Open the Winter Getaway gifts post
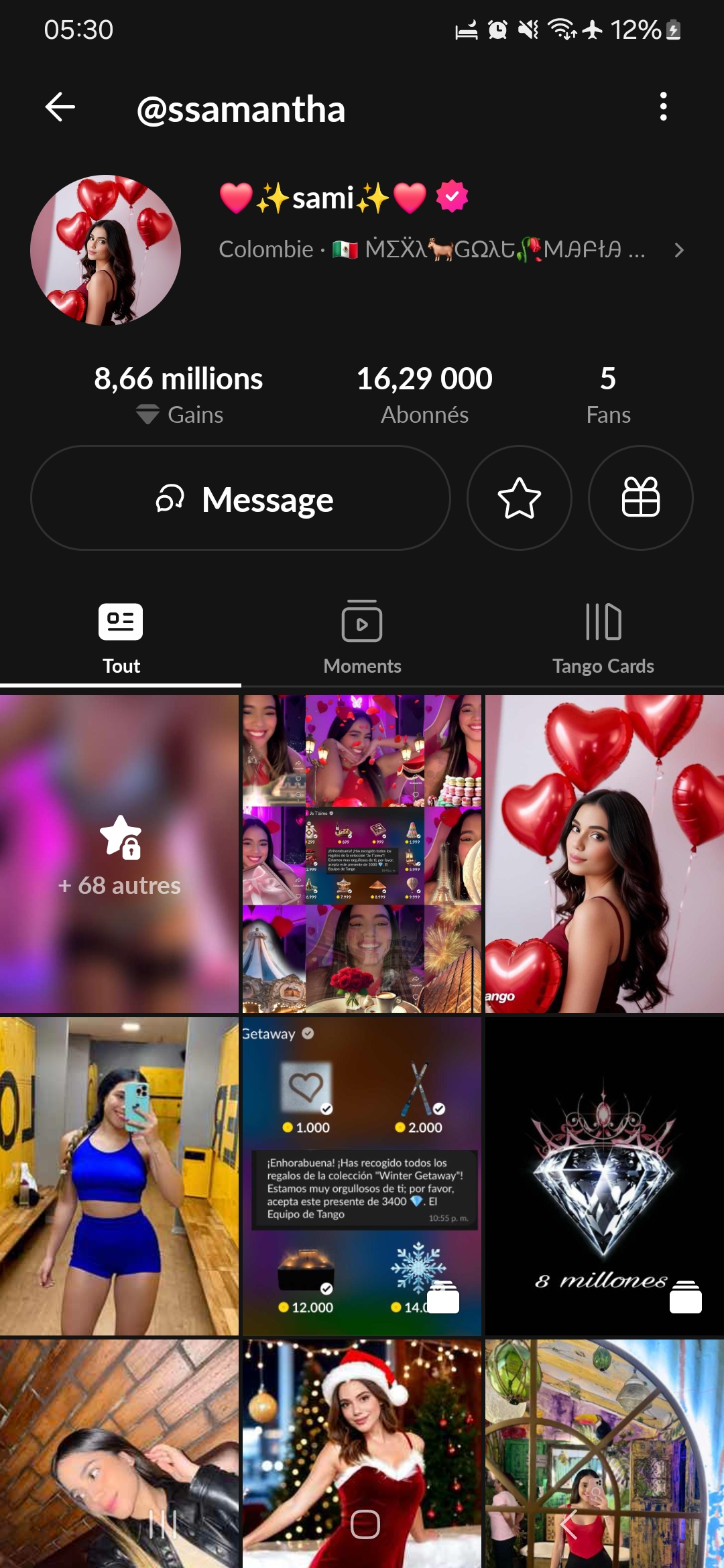724x1568 pixels. tap(362, 1176)
